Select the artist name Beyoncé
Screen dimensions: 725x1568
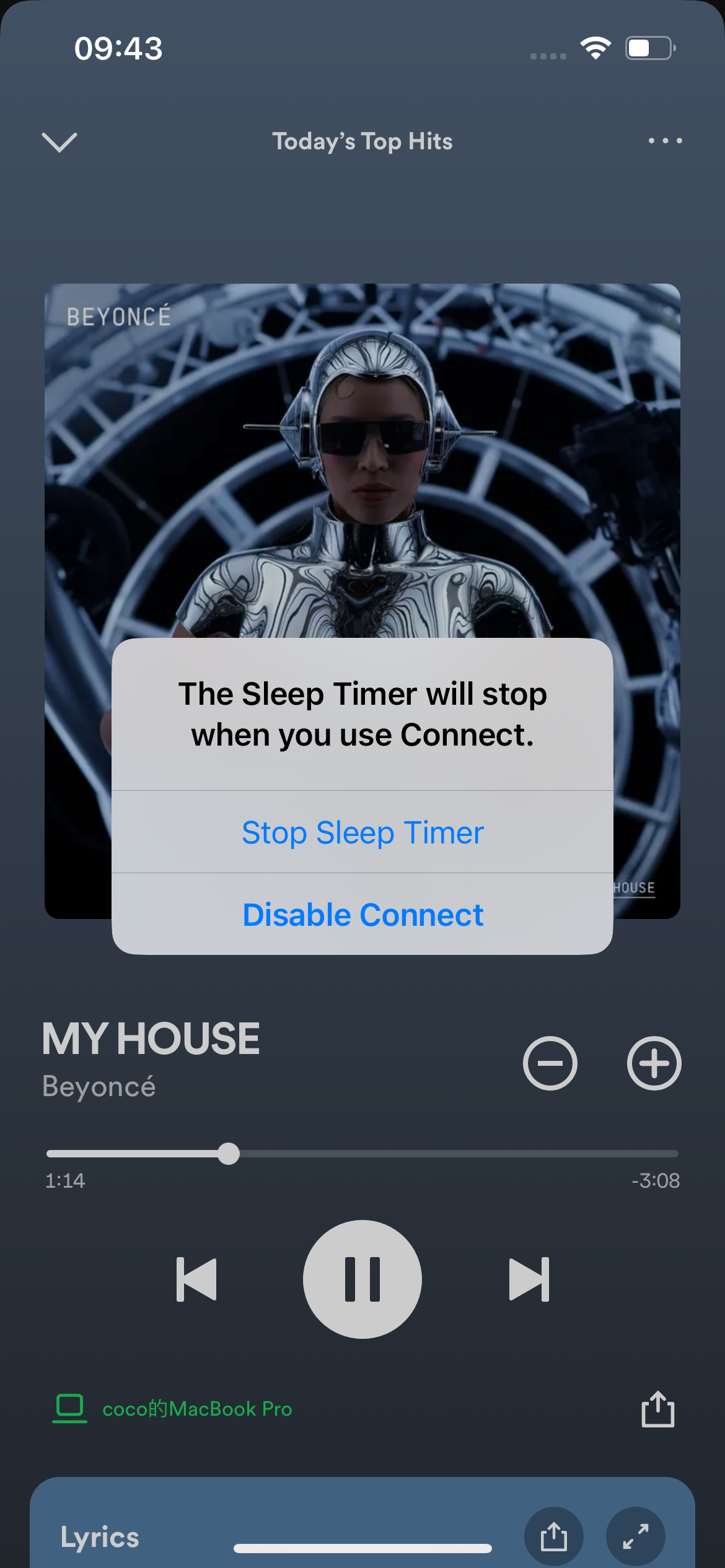pyautogui.click(x=99, y=1086)
